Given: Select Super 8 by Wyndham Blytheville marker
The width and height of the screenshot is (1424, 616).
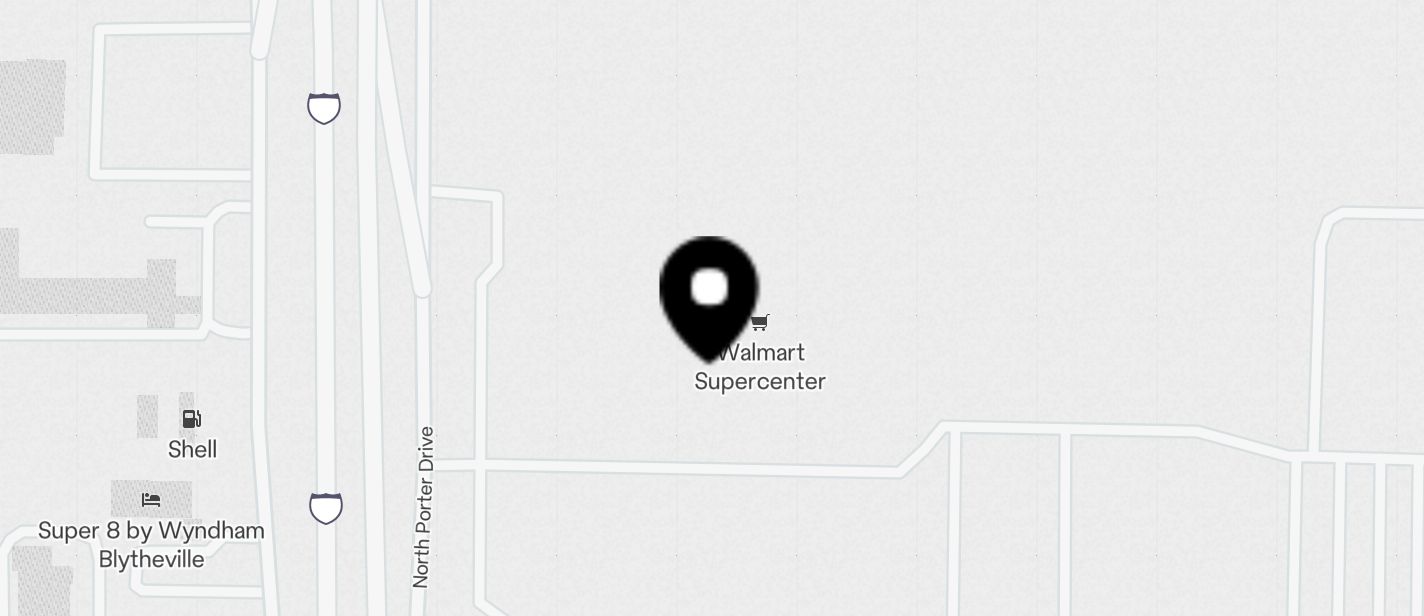Looking at the screenshot, I should [151, 500].
